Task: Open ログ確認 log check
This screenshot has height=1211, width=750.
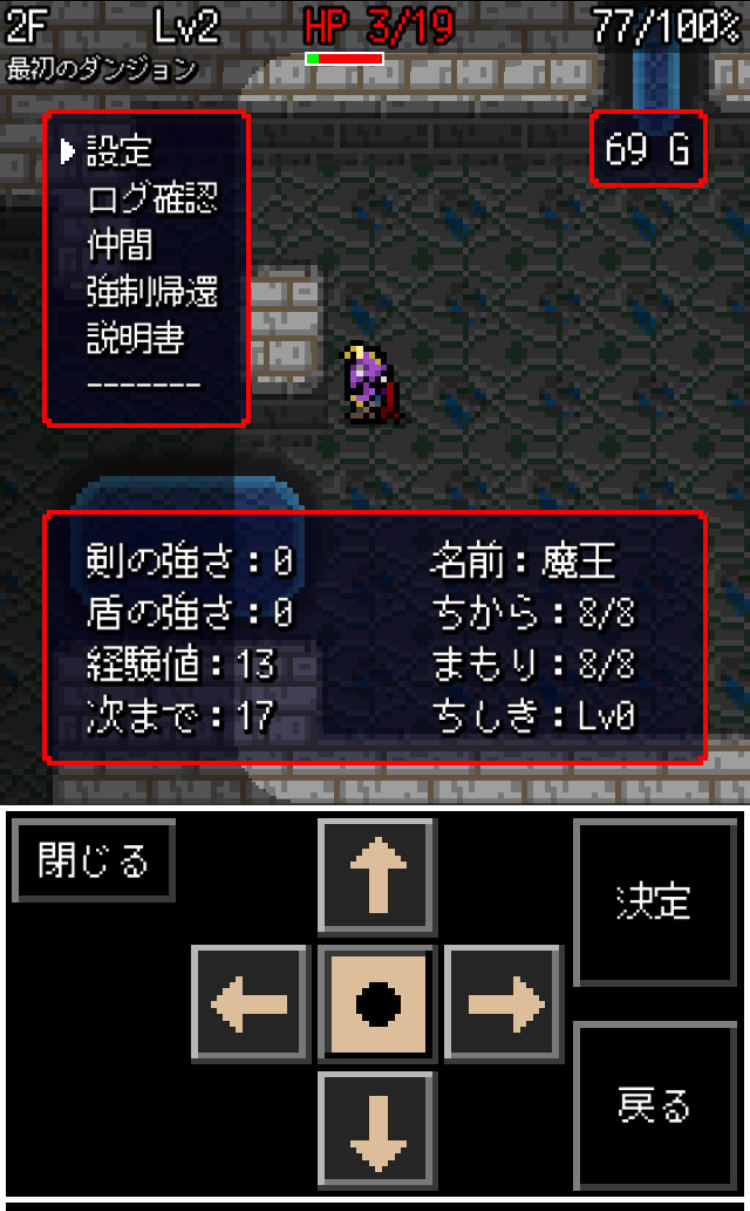Action: (152, 198)
